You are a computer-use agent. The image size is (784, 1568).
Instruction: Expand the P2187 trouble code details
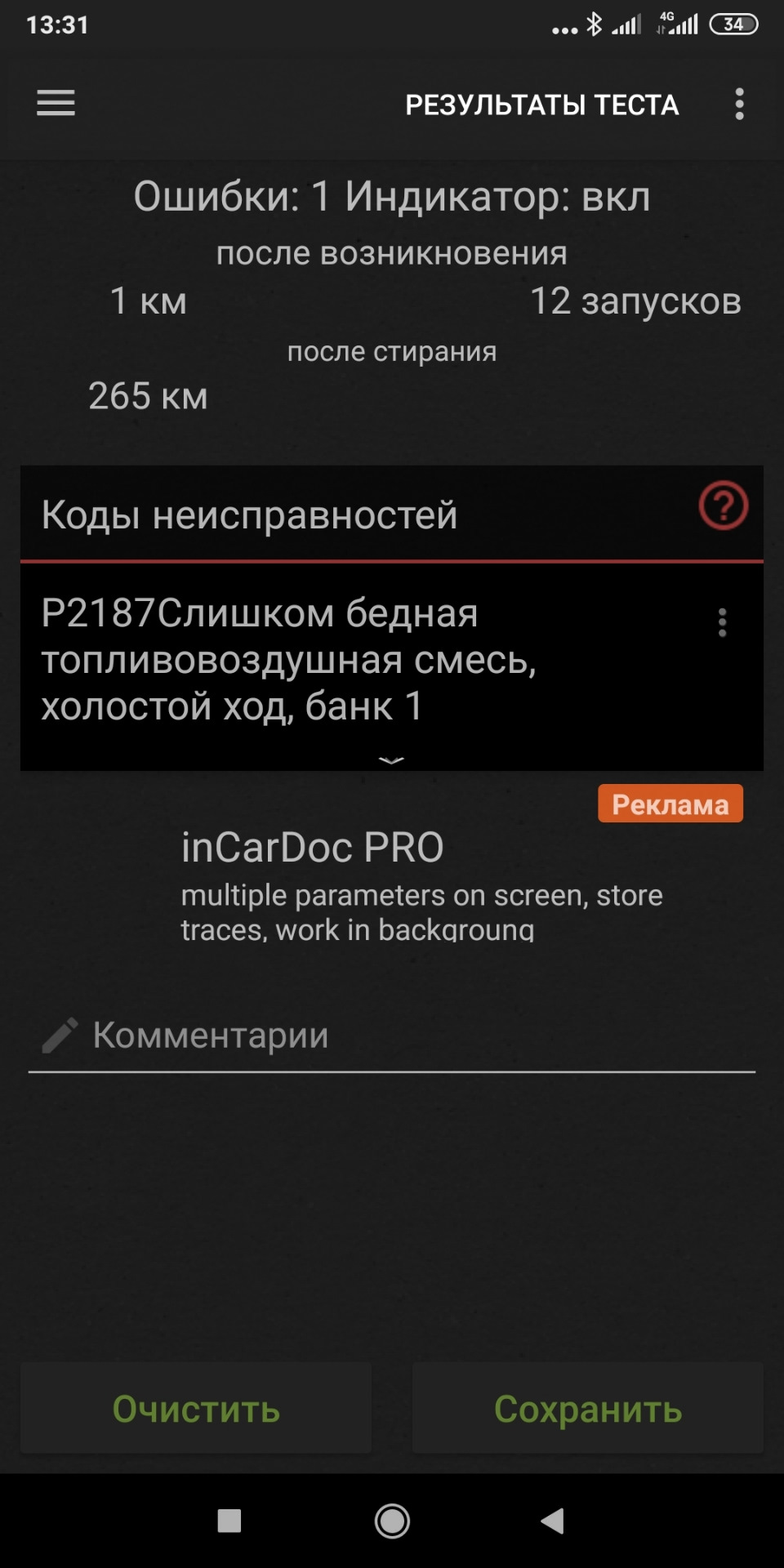[391, 759]
